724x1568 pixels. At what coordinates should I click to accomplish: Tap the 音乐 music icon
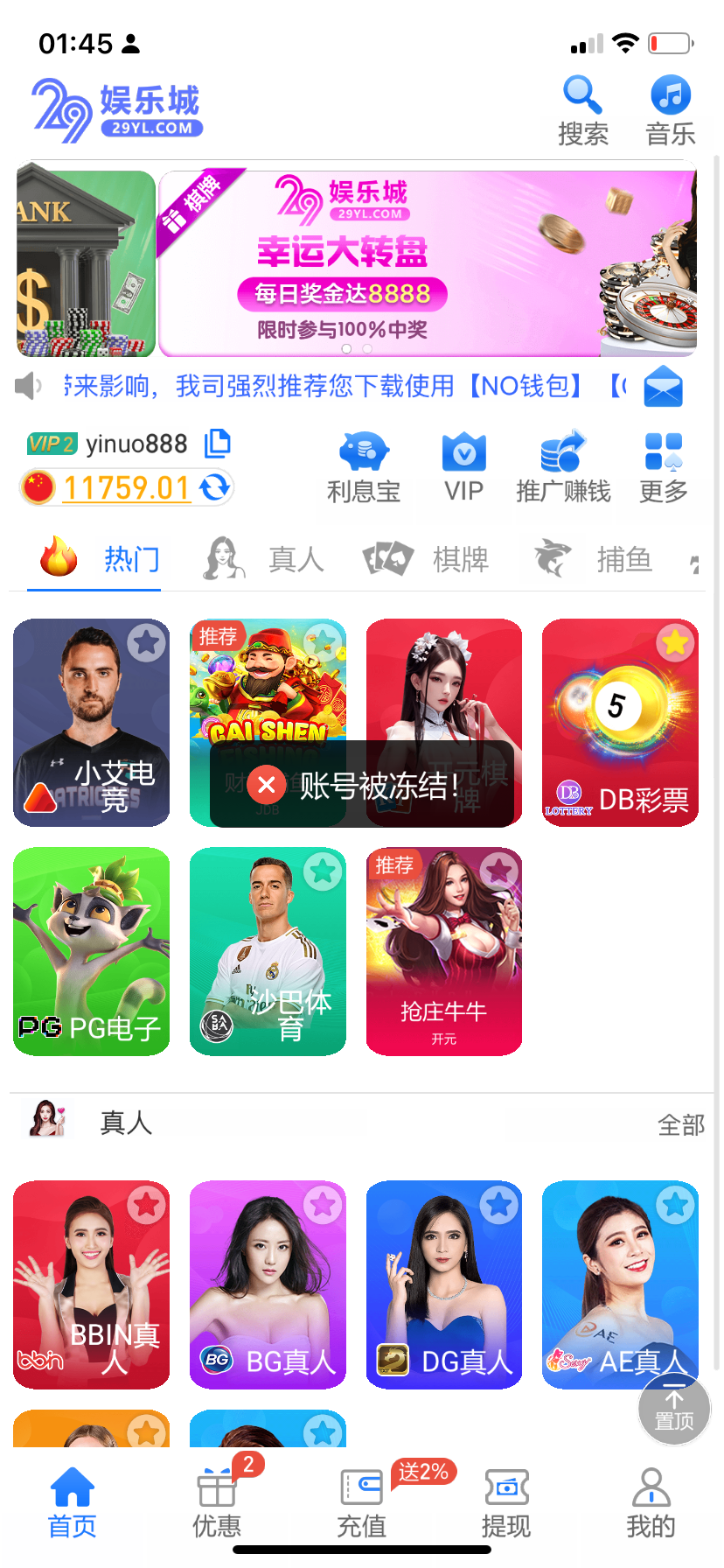click(x=670, y=94)
